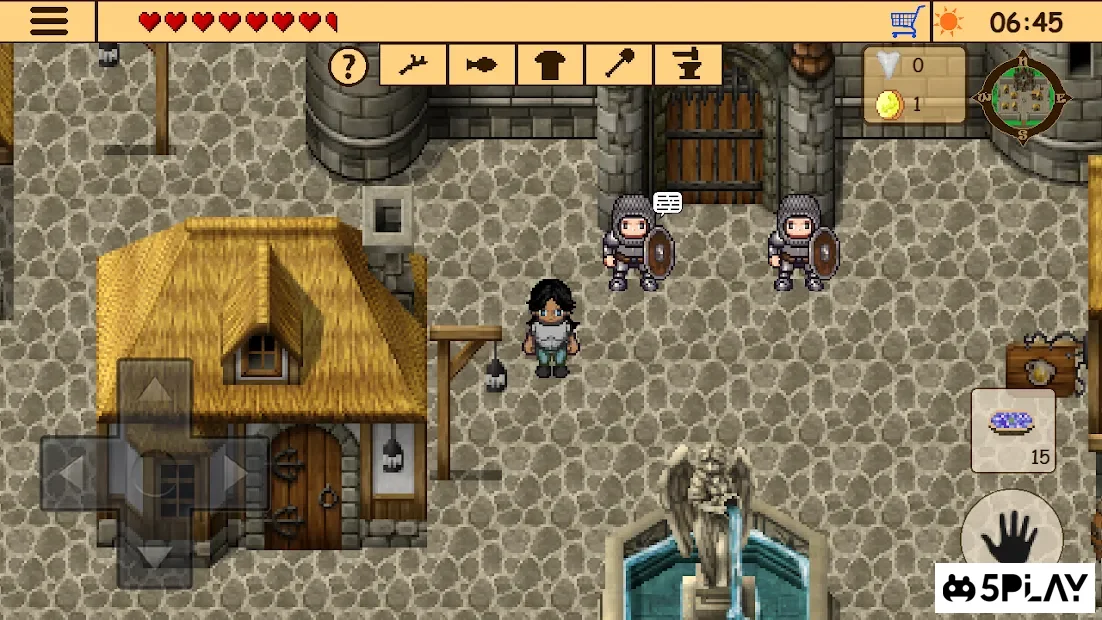The width and height of the screenshot is (1102, 620).
Task: Open the anvil forging category
Action: [686, 66]
